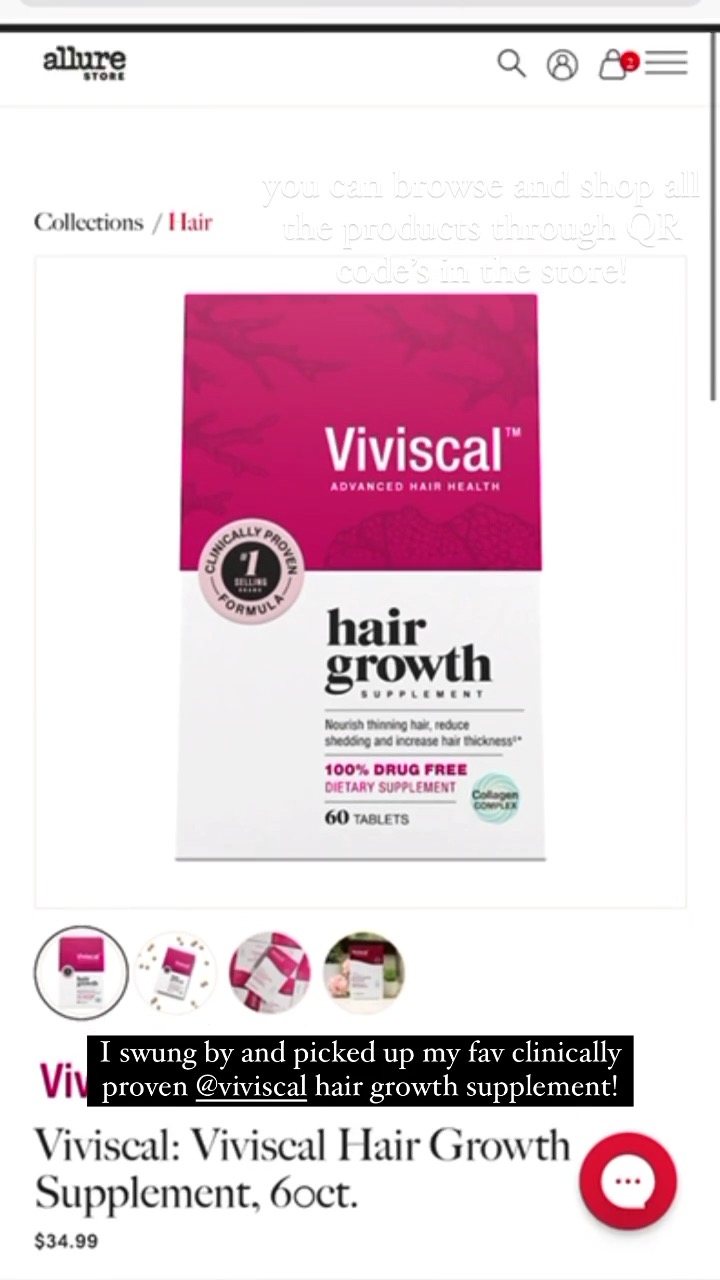This screenshot has width=720, height=1280.
Task: Open the hamburger menu
Action: pyautogui.click(x=666, y=63)
